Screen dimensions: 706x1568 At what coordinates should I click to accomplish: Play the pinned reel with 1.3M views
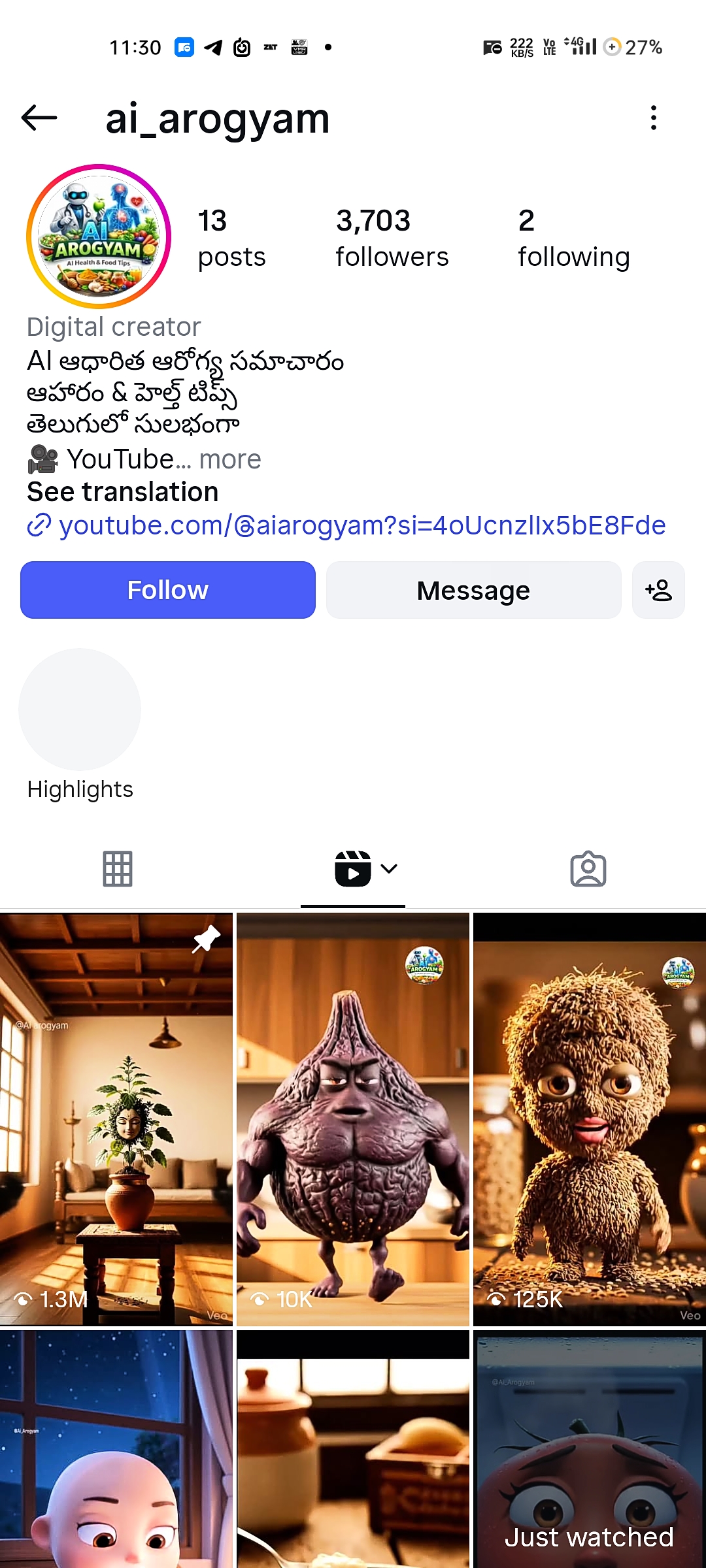point(116,1119)
